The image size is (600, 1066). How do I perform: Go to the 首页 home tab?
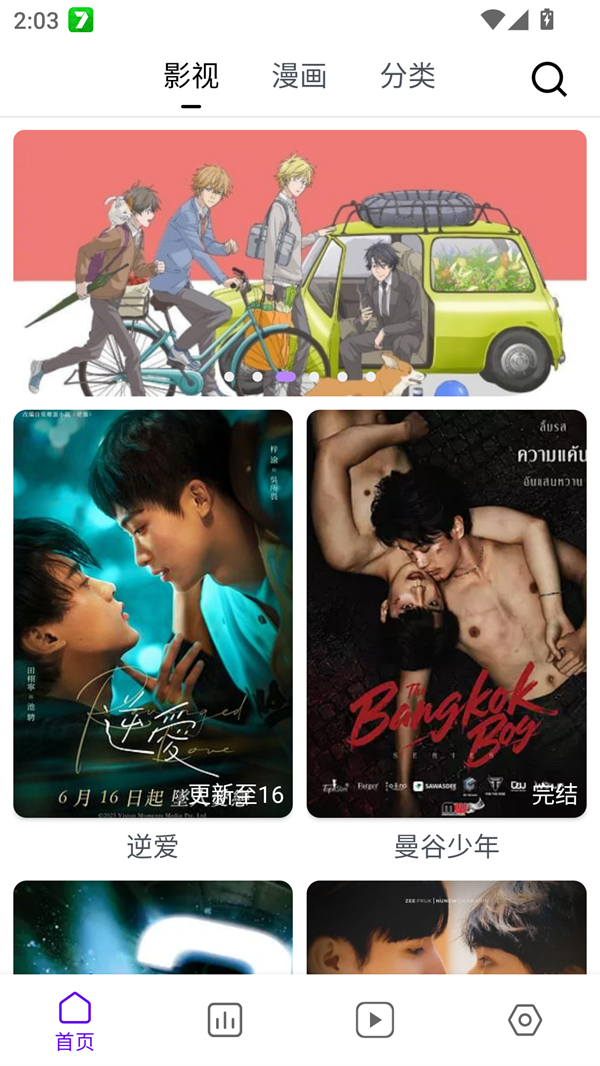pos(75,1020)
